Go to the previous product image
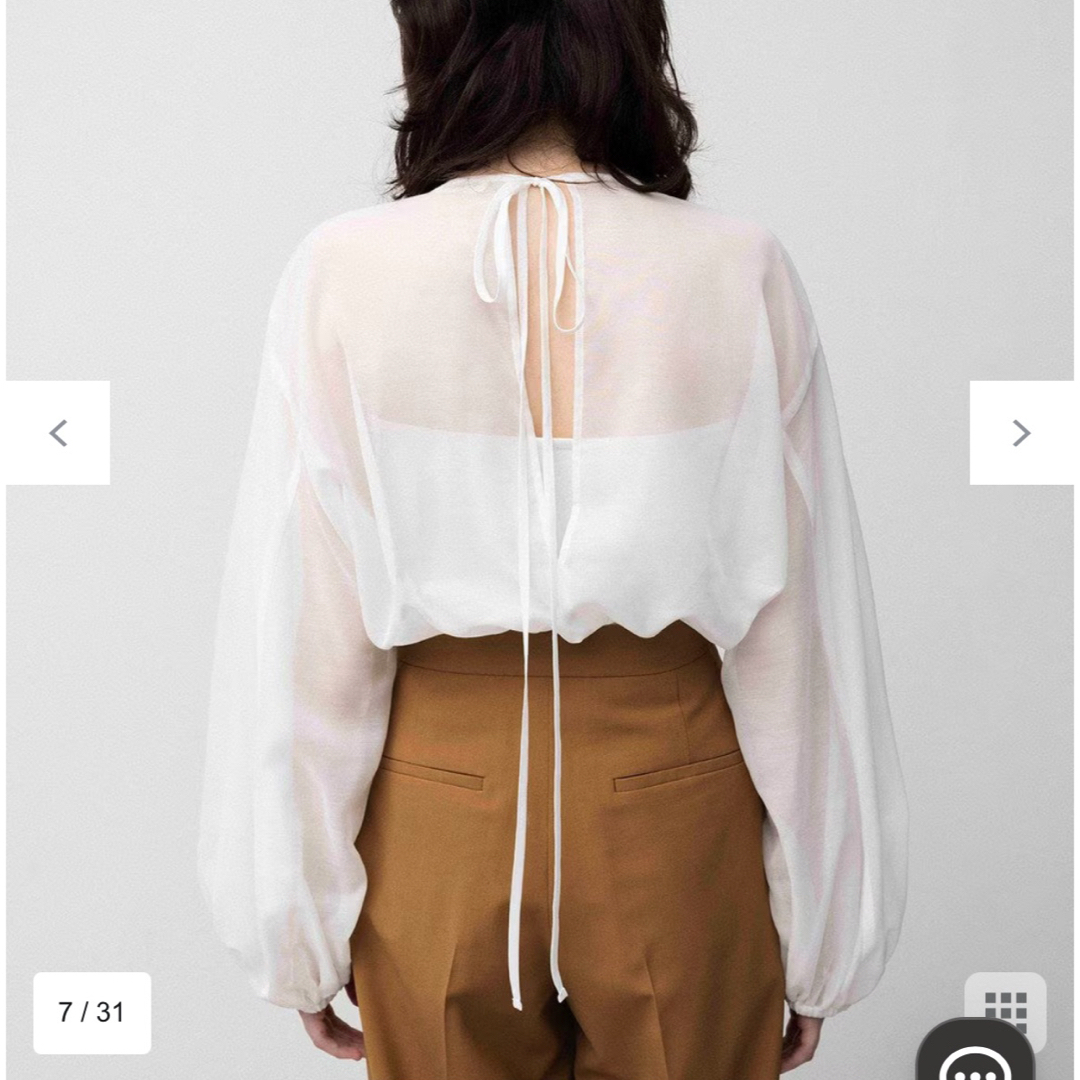Viewport: 1080px width, 1080px height. pos(58,433)
